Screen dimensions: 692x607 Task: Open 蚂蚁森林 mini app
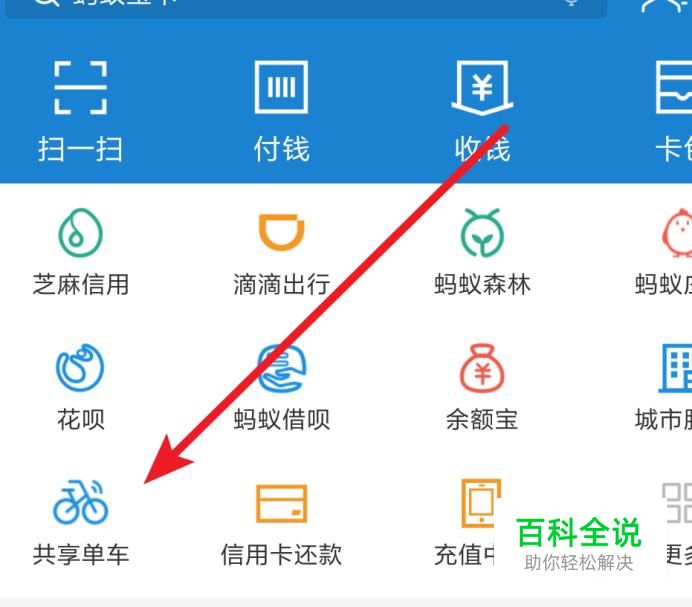[x=482, y=252]
